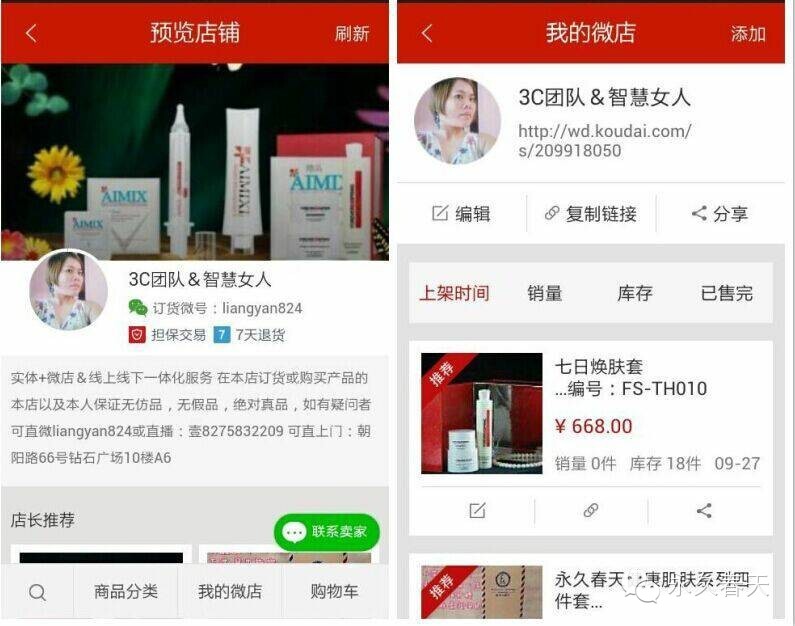Tap the edit icon under 七日焕肤套

[478, 511]
